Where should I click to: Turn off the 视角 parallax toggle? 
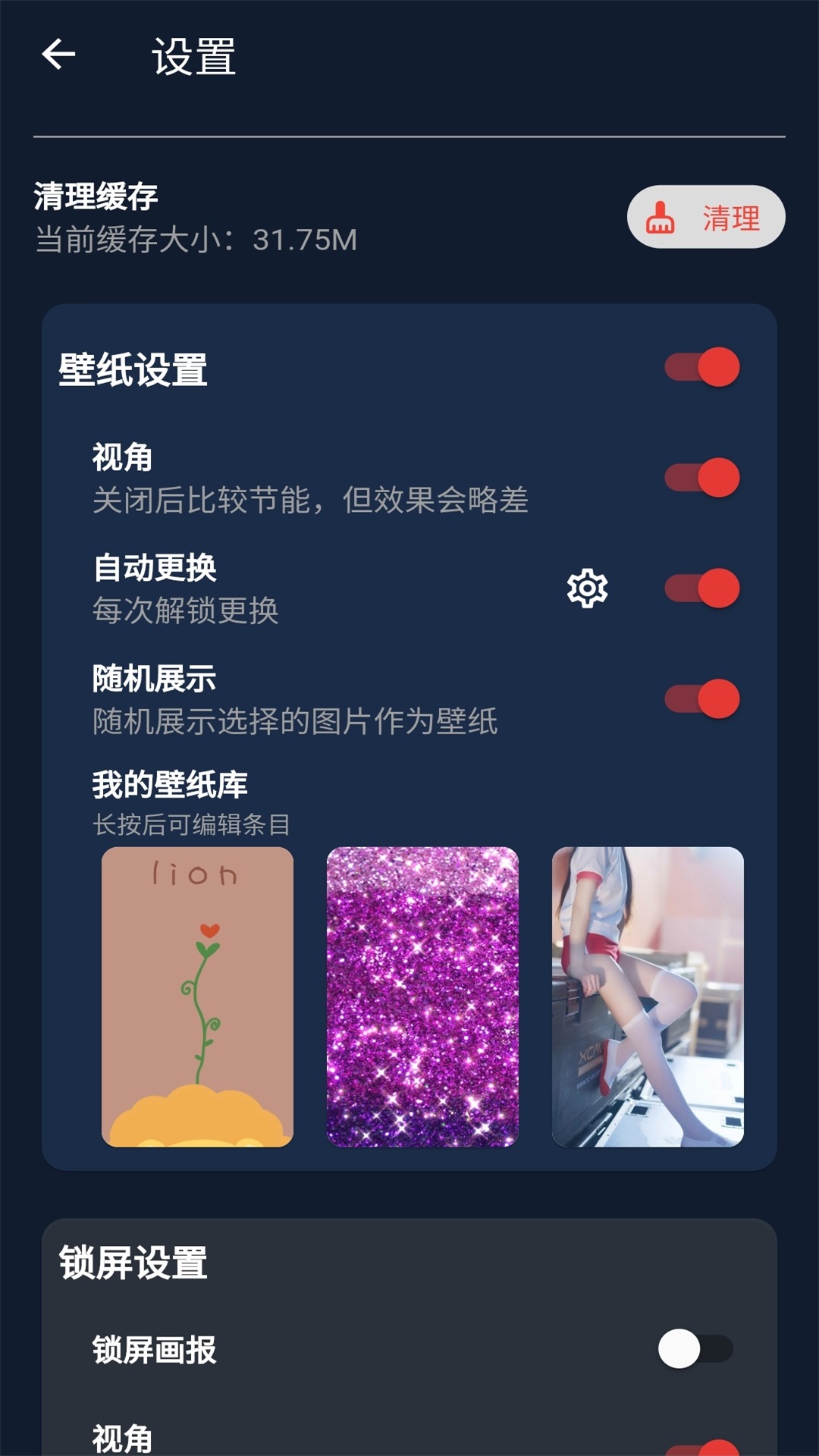click(x=701, y=476)
